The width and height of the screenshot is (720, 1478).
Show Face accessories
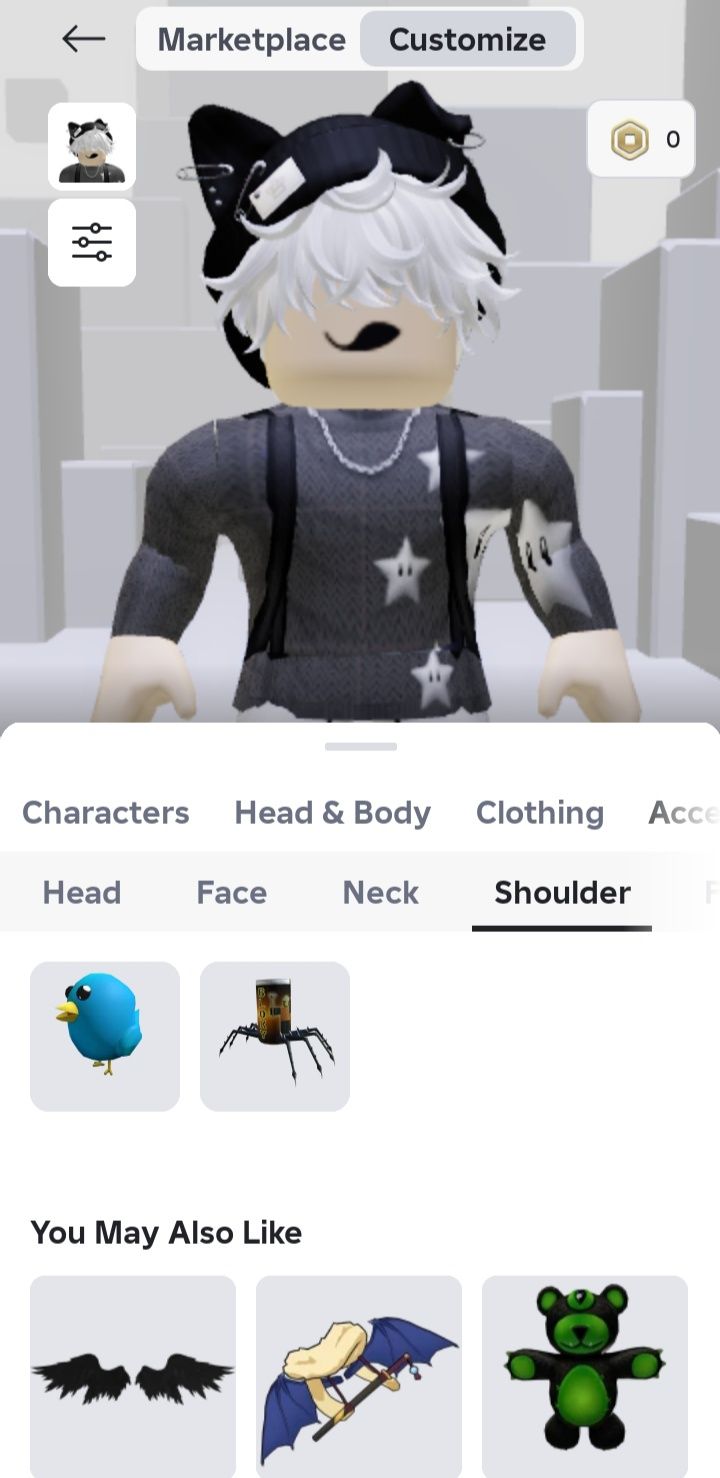pos(231,892)
